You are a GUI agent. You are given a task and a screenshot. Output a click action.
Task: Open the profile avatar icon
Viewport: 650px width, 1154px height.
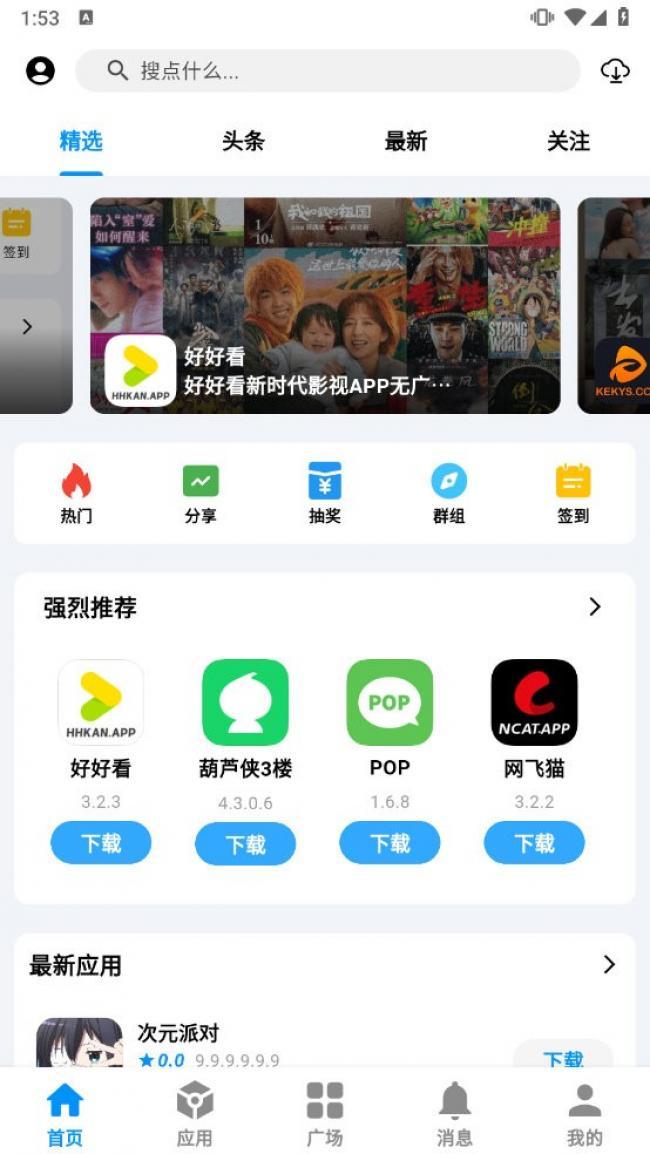click(x=40, y=71)
